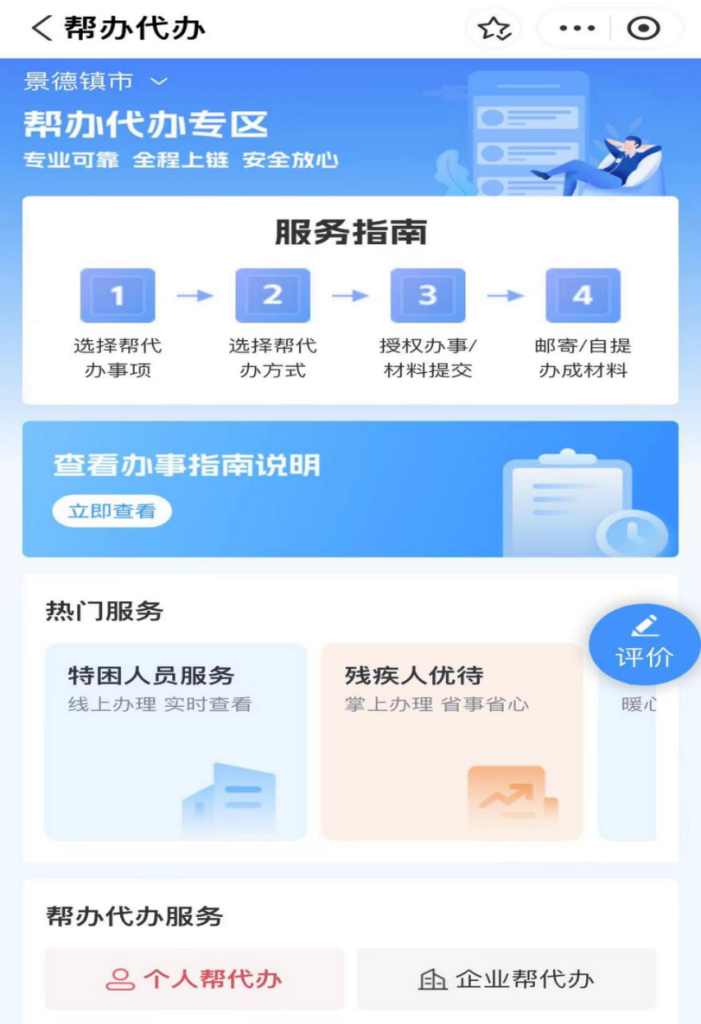Add mini program to favorites star

[494, 29]
